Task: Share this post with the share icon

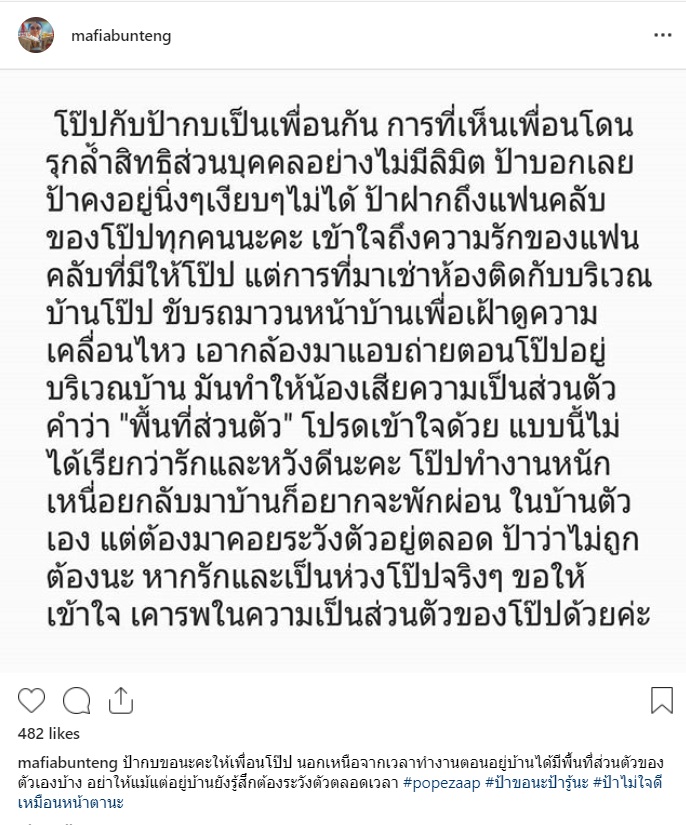Action: pos(120,698)
